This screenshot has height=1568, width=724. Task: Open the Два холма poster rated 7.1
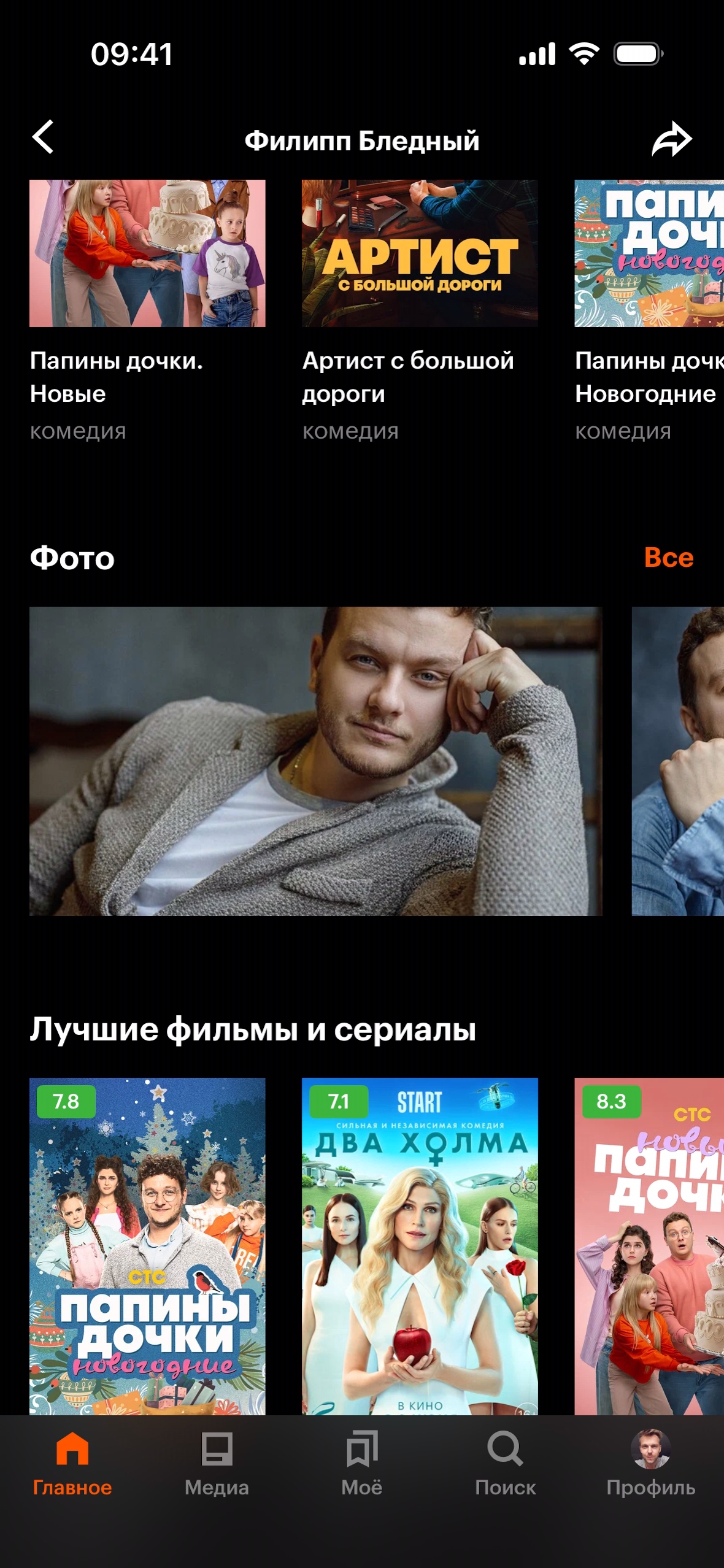point(420,1245)
